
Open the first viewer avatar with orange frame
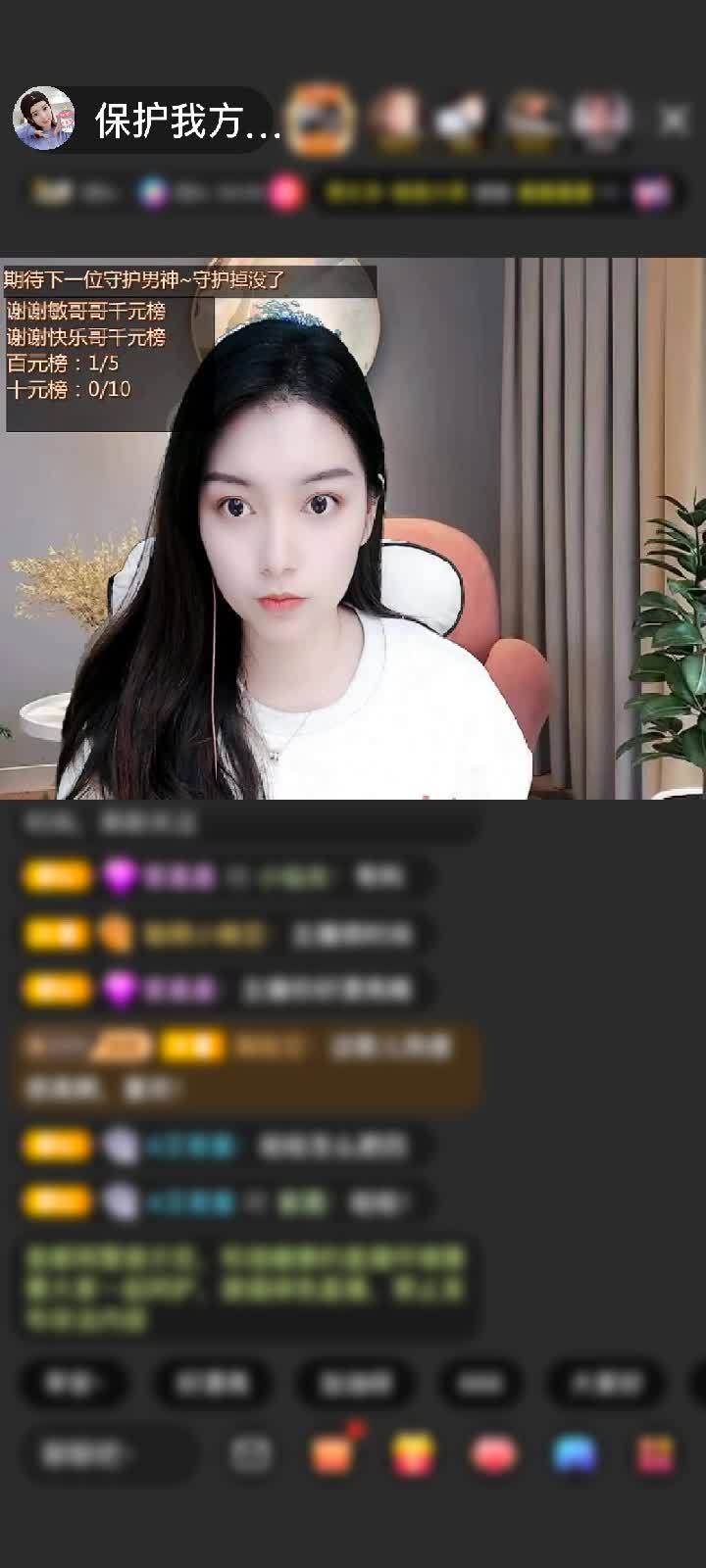click(x=323, y=119)
